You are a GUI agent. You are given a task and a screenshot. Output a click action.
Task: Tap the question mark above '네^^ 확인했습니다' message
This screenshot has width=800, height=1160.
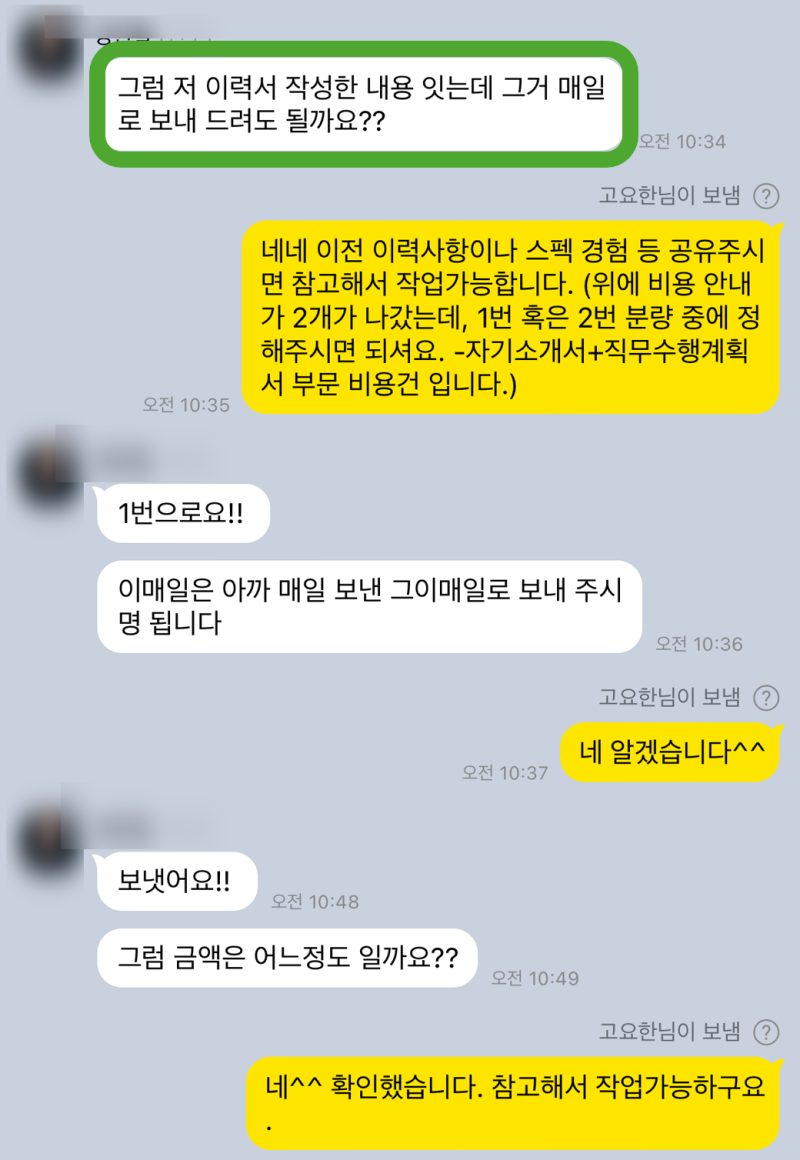[x=766, y=1031]
